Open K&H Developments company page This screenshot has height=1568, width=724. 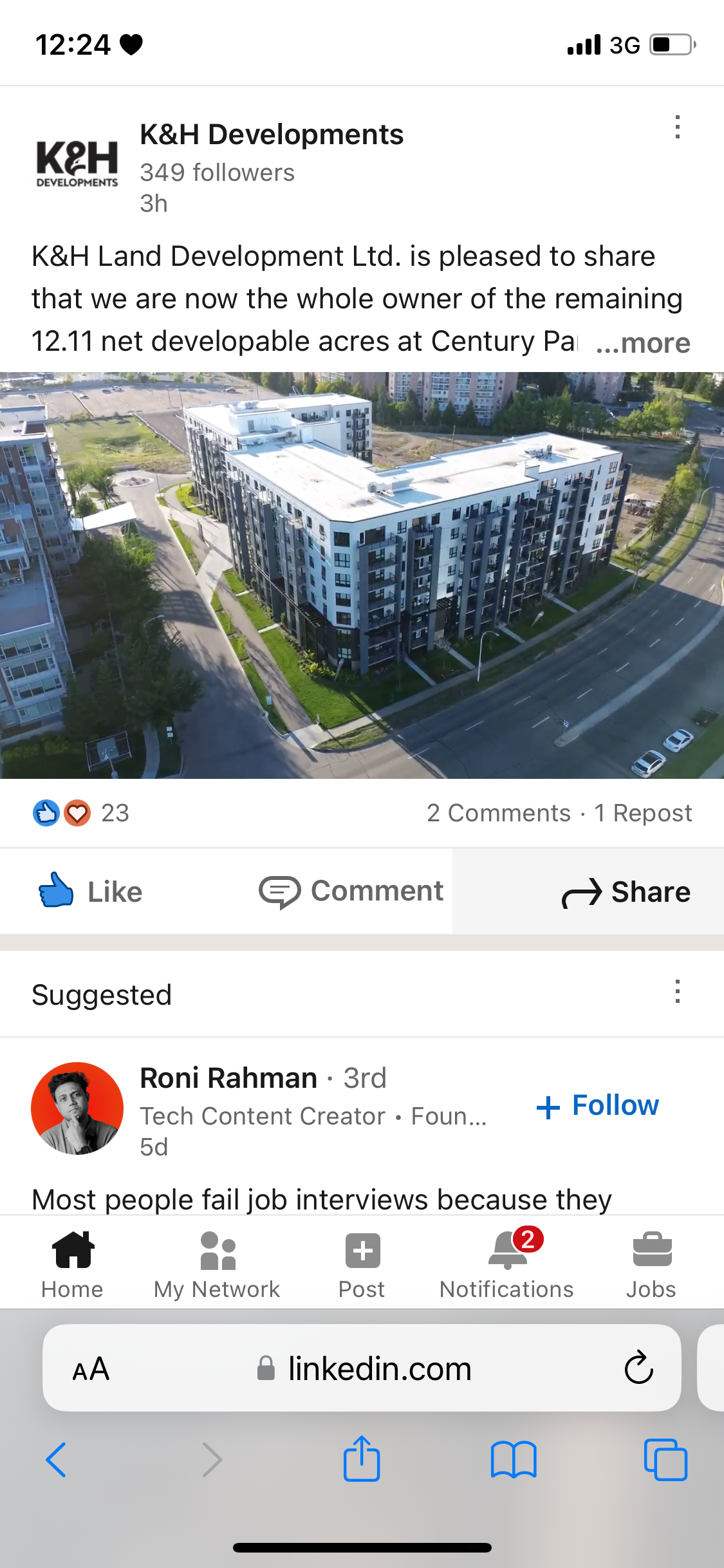[271, 135]
